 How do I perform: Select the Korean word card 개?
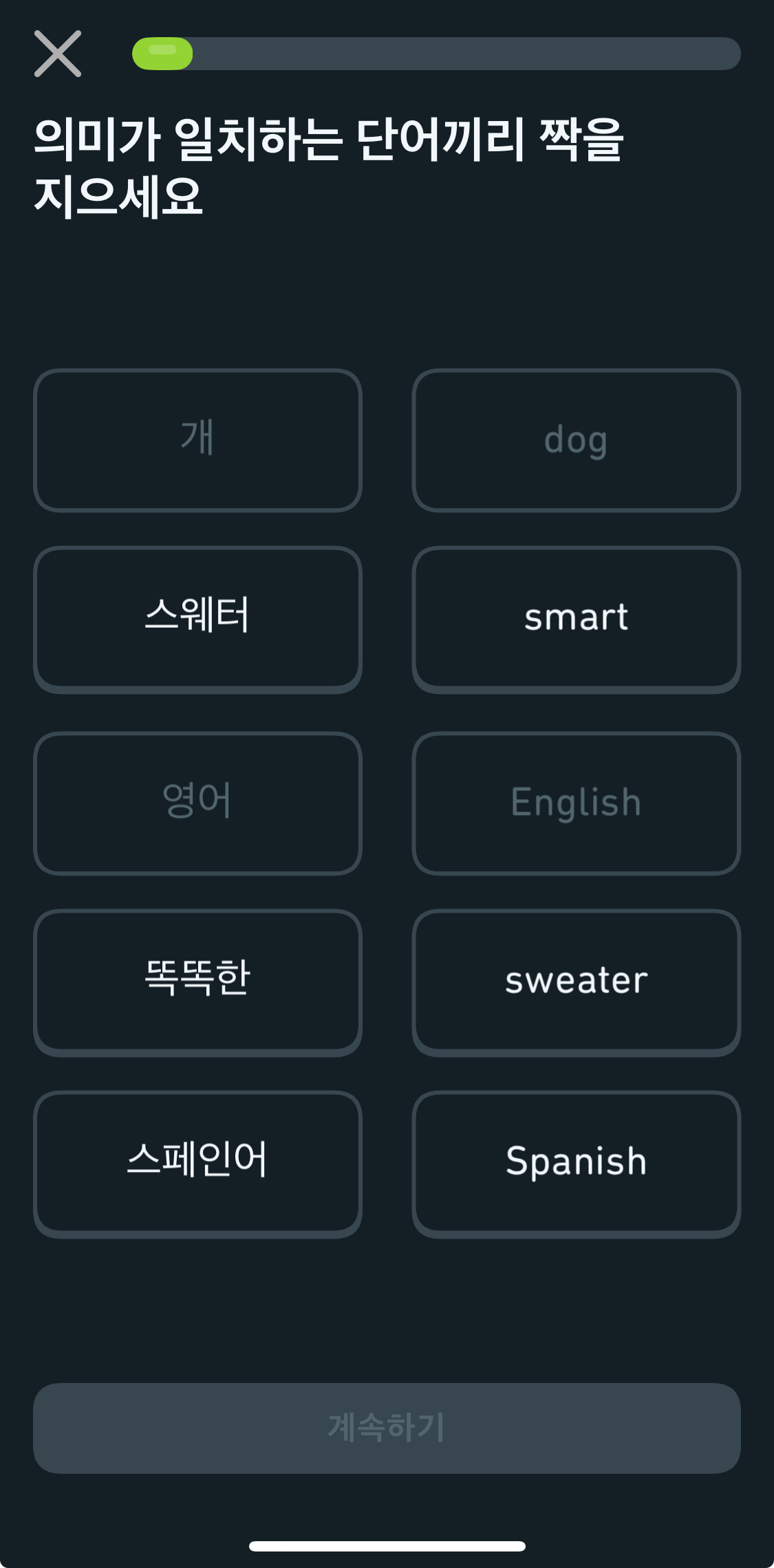coord(198,440)
